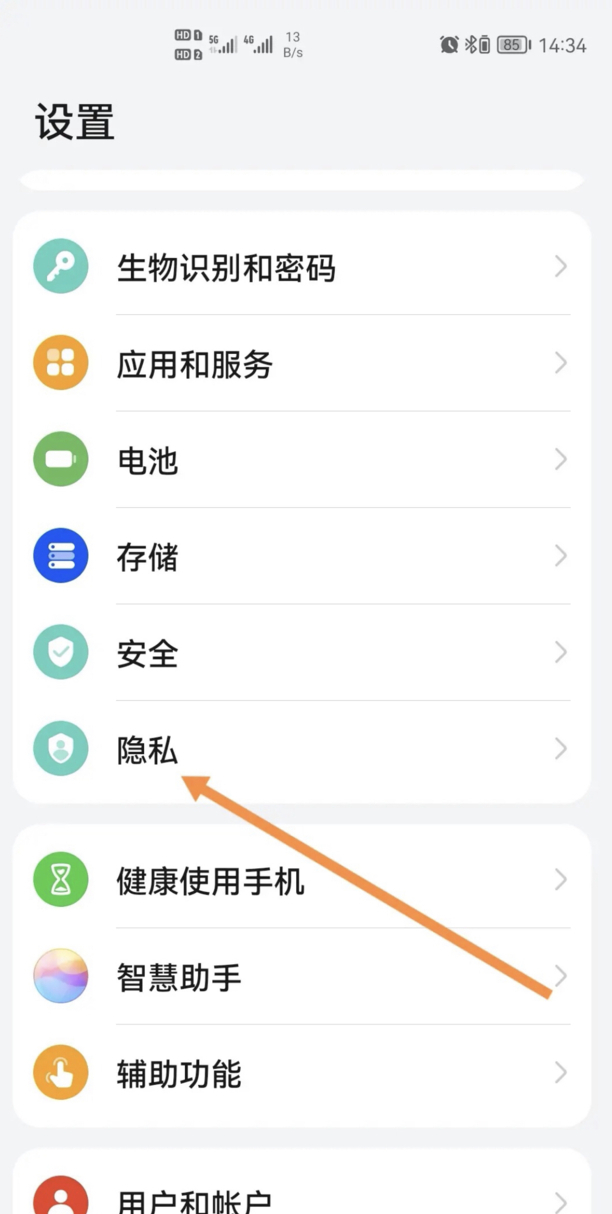The height and width of the screenshot is (1214, 612).
Task: Open 应用和服务 settings
Action: pos(300,364)
